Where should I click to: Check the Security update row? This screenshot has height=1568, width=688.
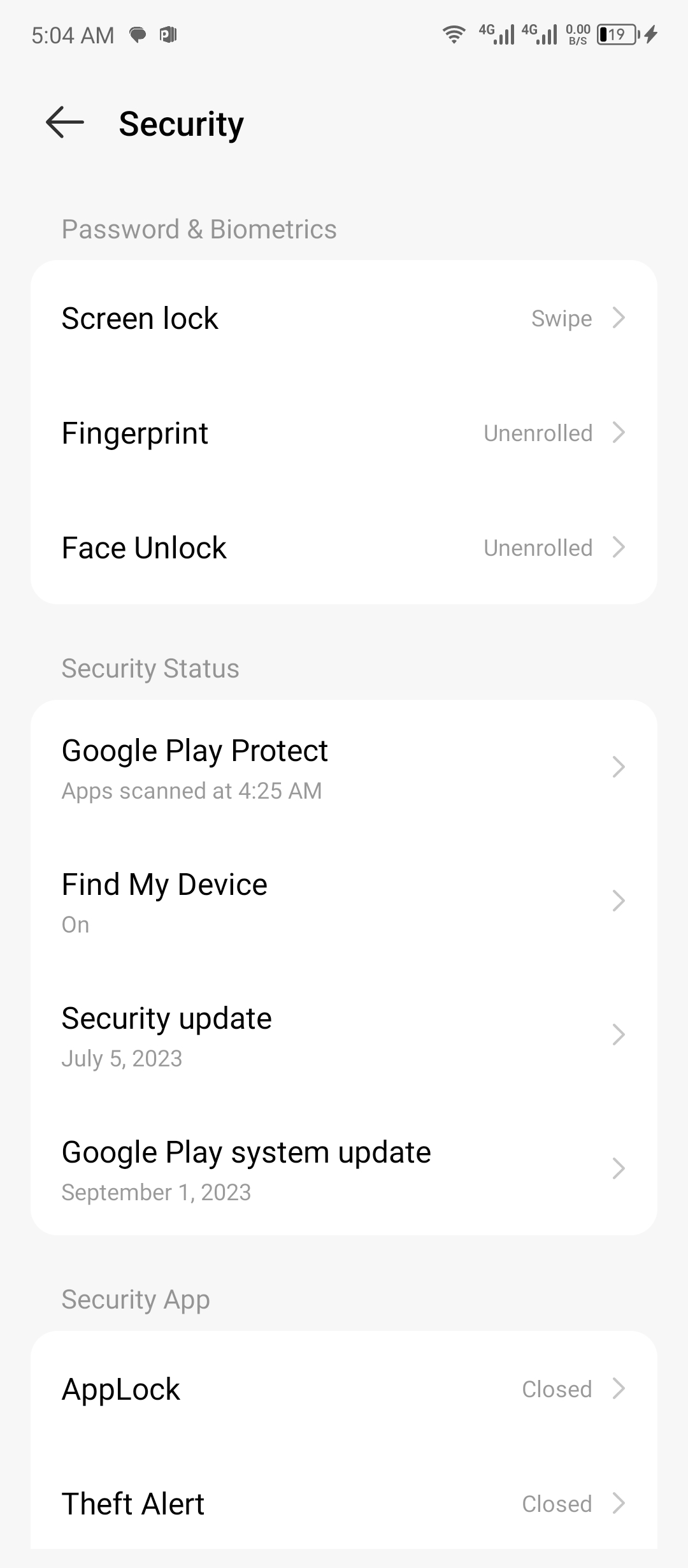tap(344, 1035)
